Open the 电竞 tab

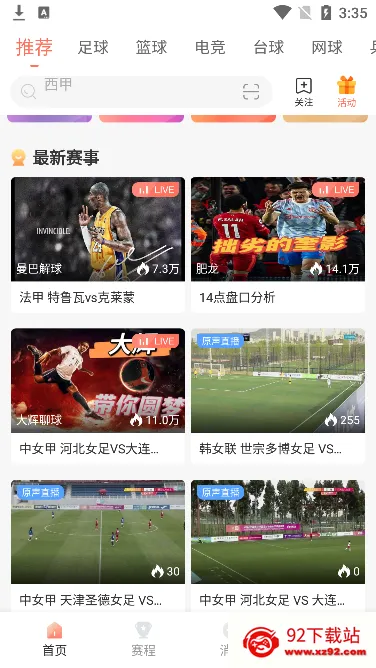point(210,47)
